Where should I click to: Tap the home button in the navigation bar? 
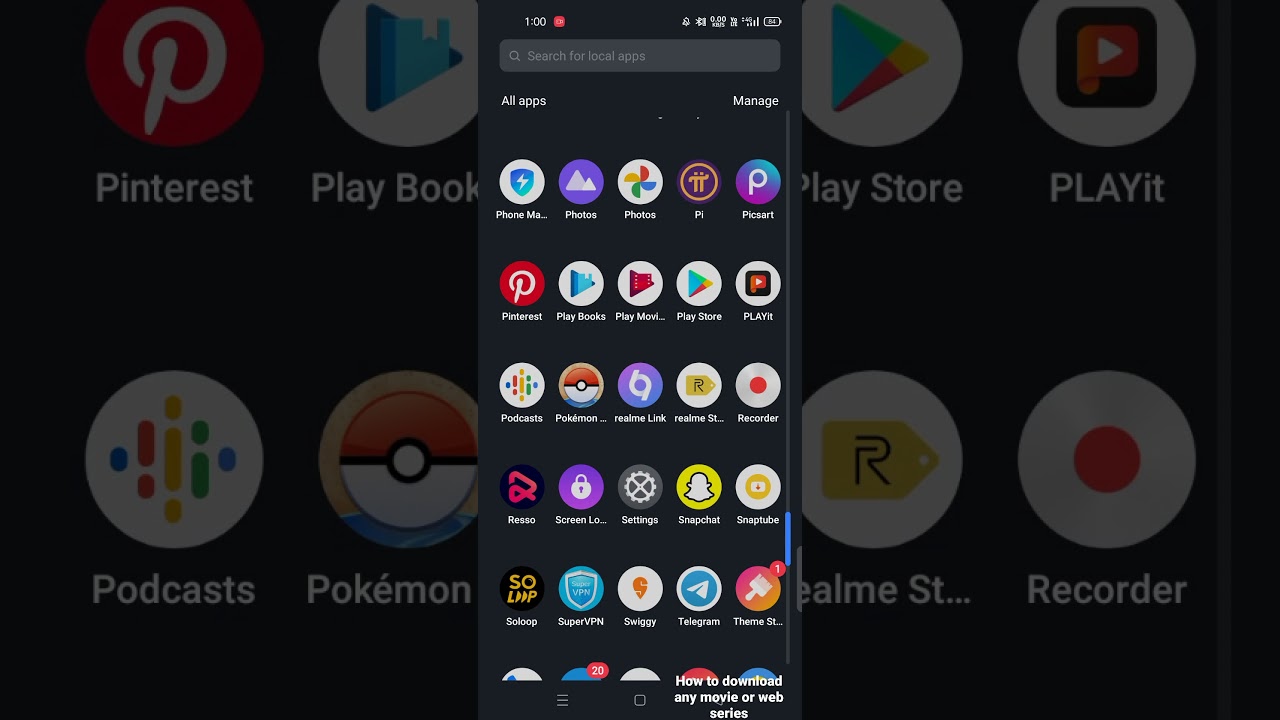tap(640, 700)
